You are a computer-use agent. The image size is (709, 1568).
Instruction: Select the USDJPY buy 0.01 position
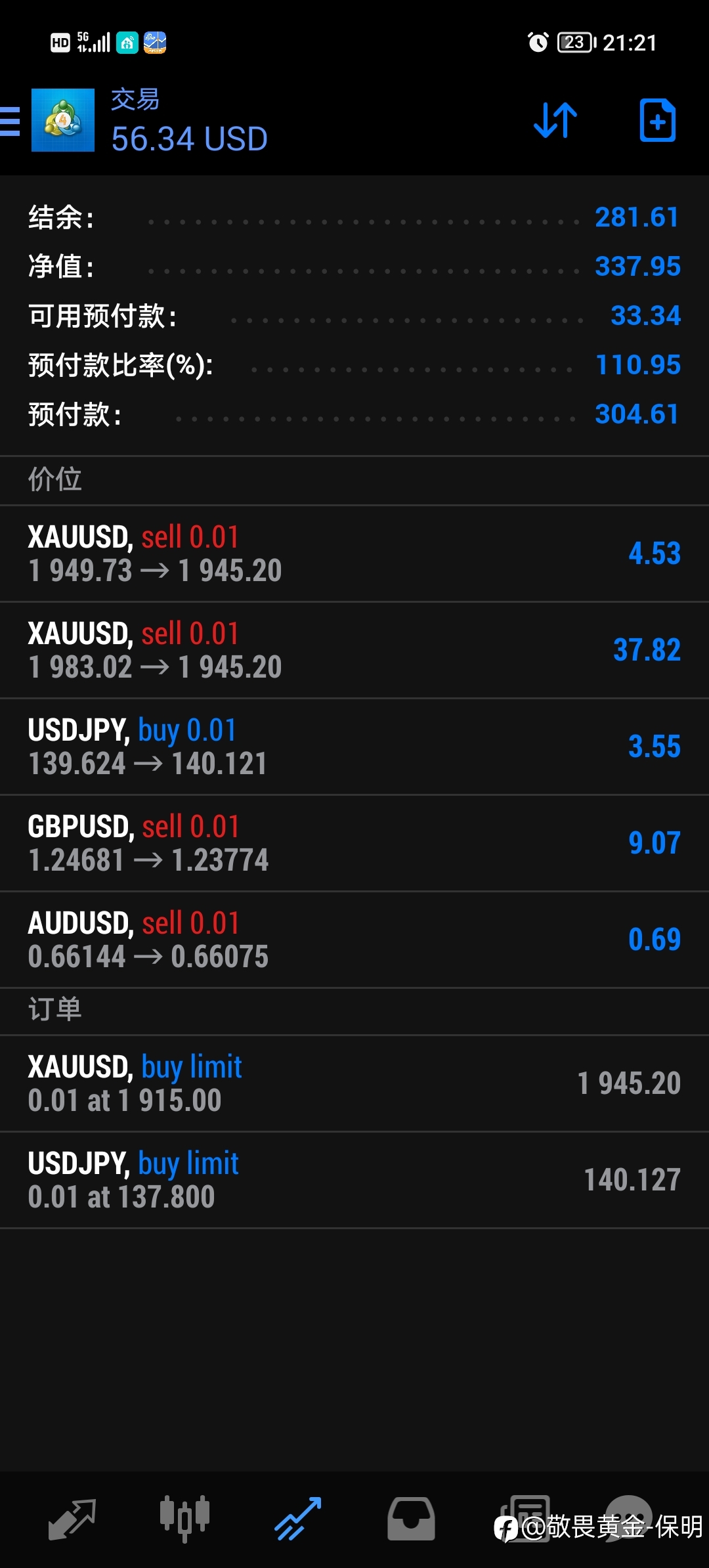354,747
